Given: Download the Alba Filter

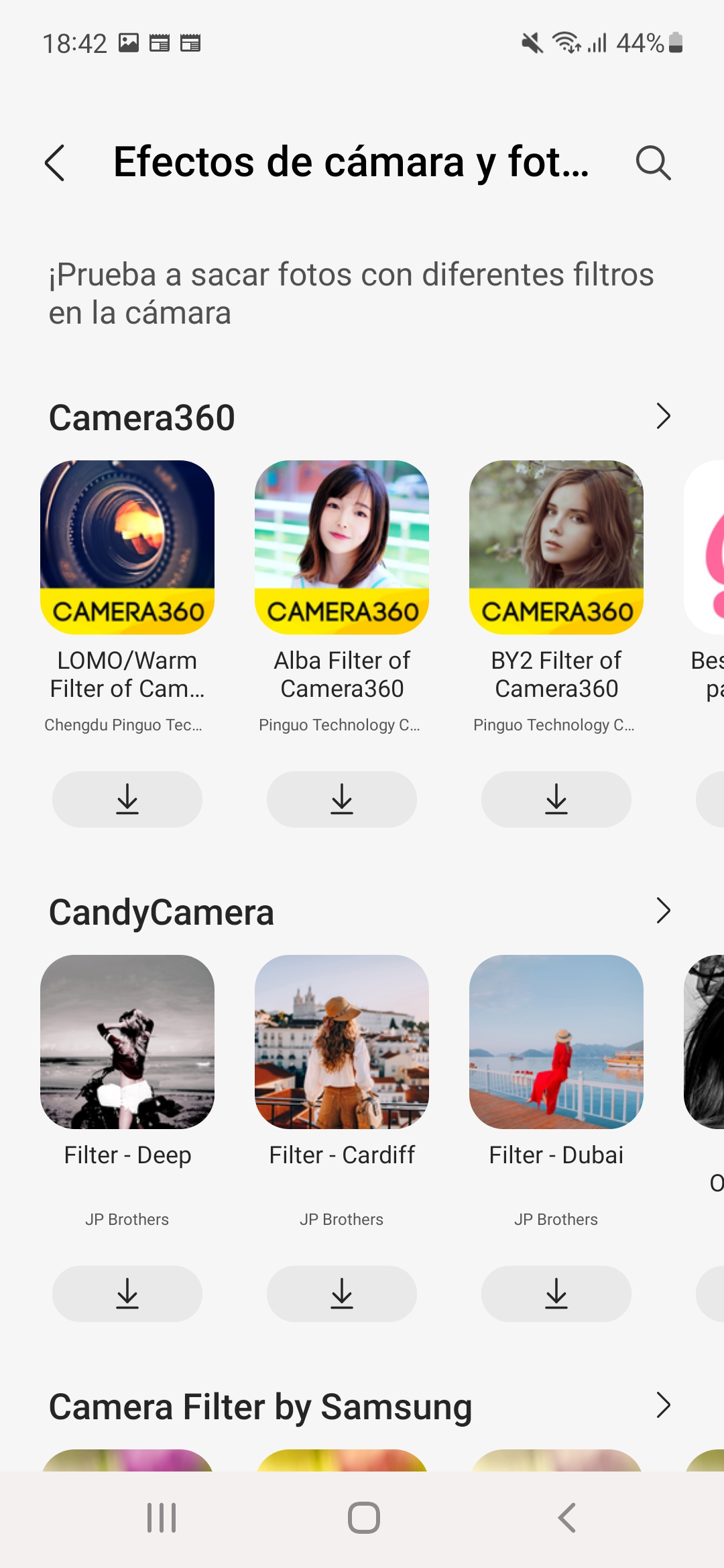Looking at the screenshot, I should (342, 799).
